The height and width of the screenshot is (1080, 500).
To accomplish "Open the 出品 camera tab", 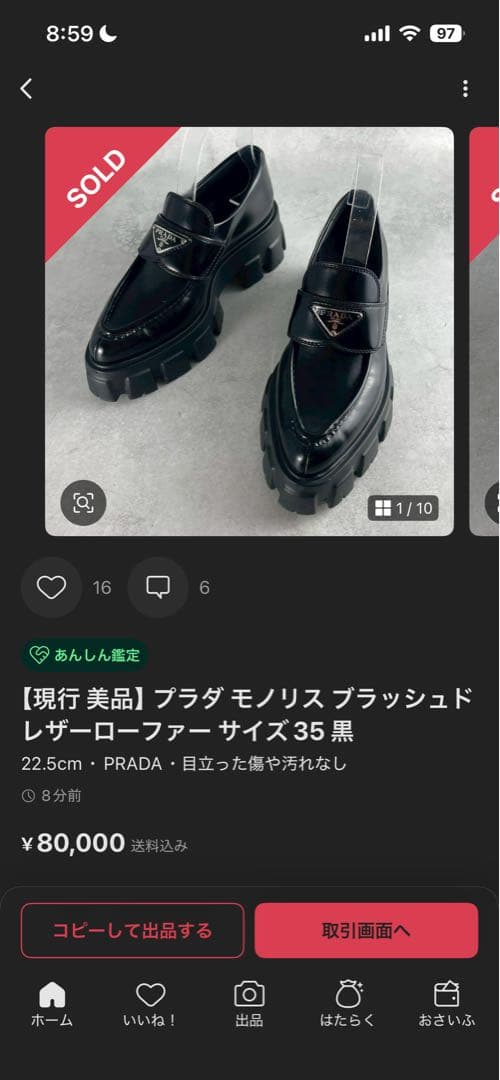I will tap(249, 1004).
